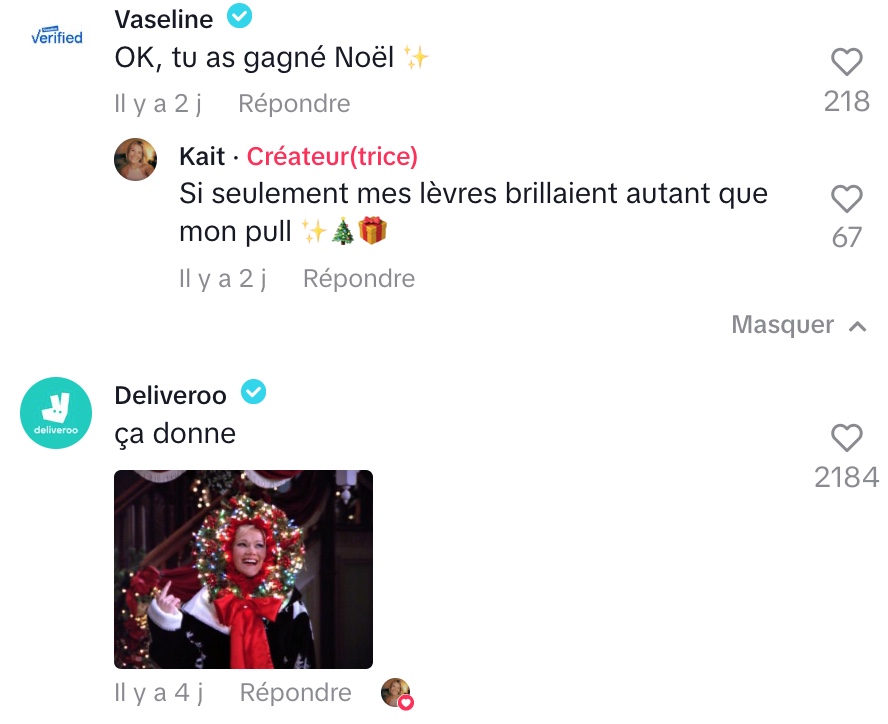Open the Deliveroo username
The image size is (888, 724).
pyautogui.click(x=171, y=395)
